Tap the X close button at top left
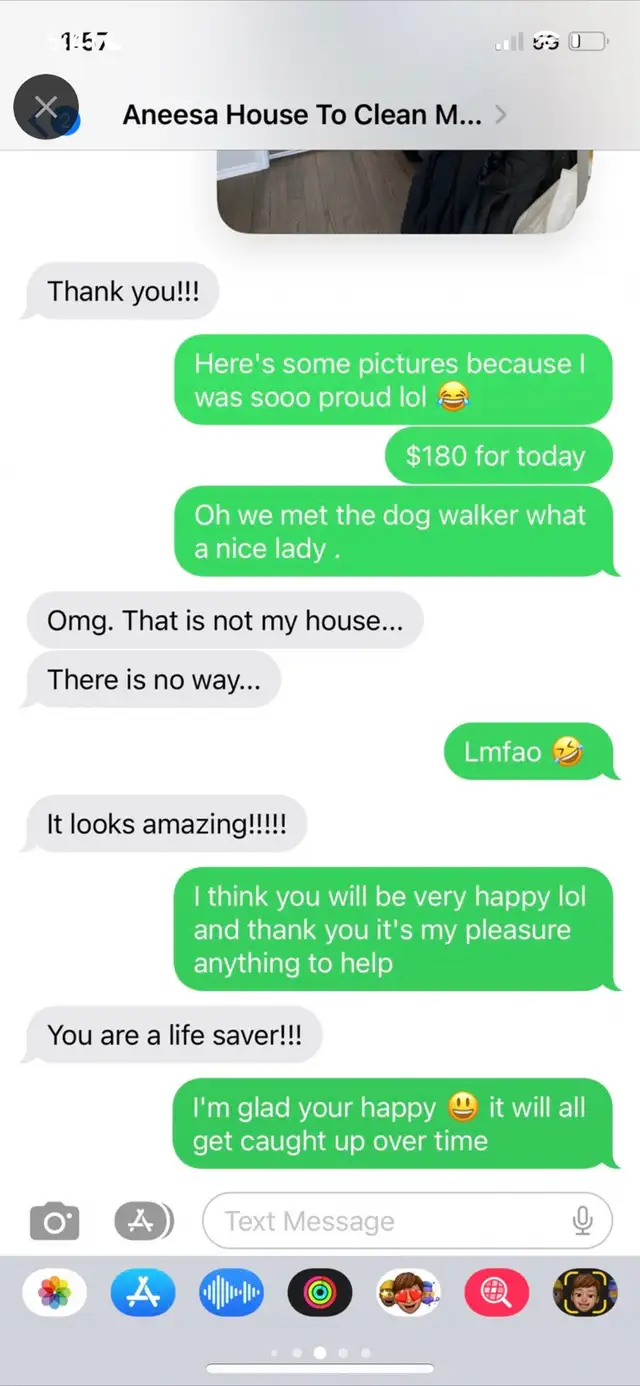Viewport: 640px width, 1386px height. tap(46, 107)
